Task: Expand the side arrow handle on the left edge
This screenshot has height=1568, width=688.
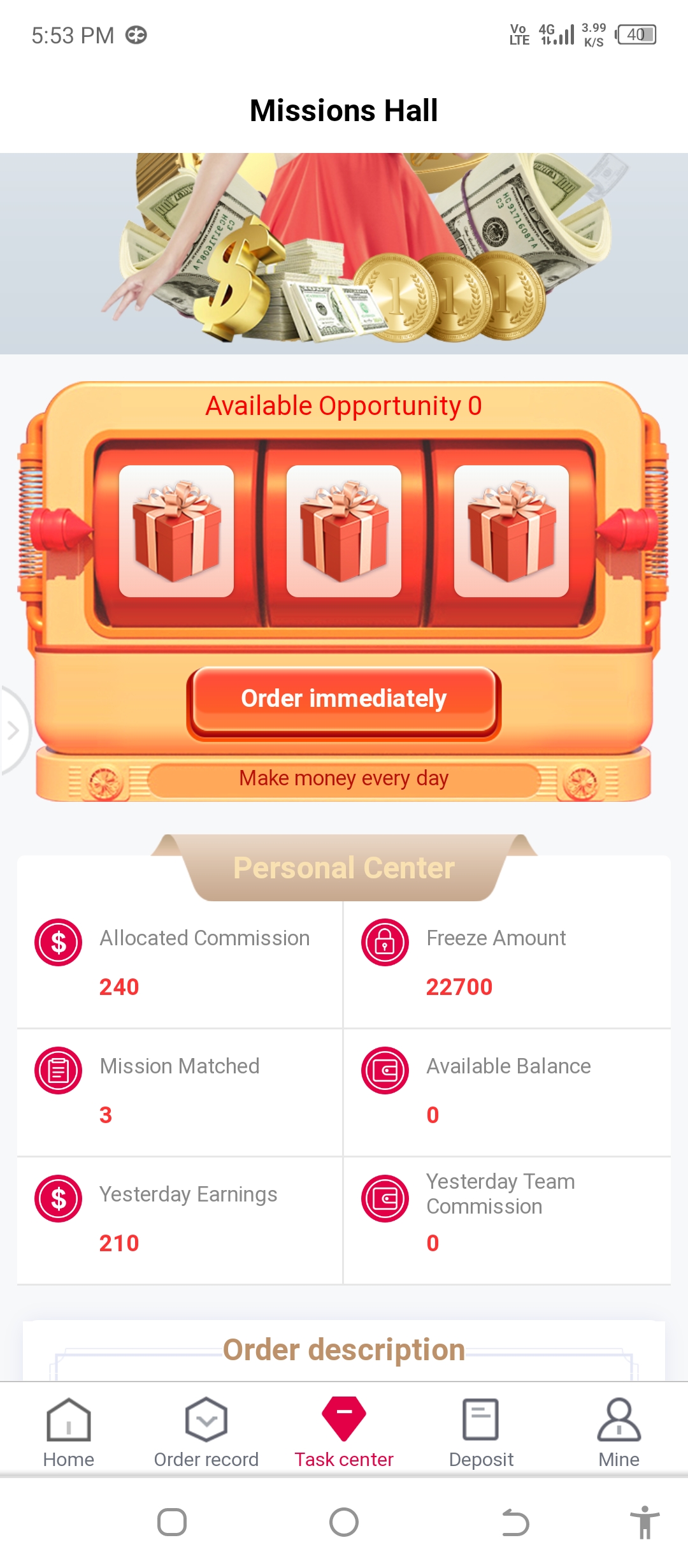Action: pyautogui.click(x=13, y=730)
